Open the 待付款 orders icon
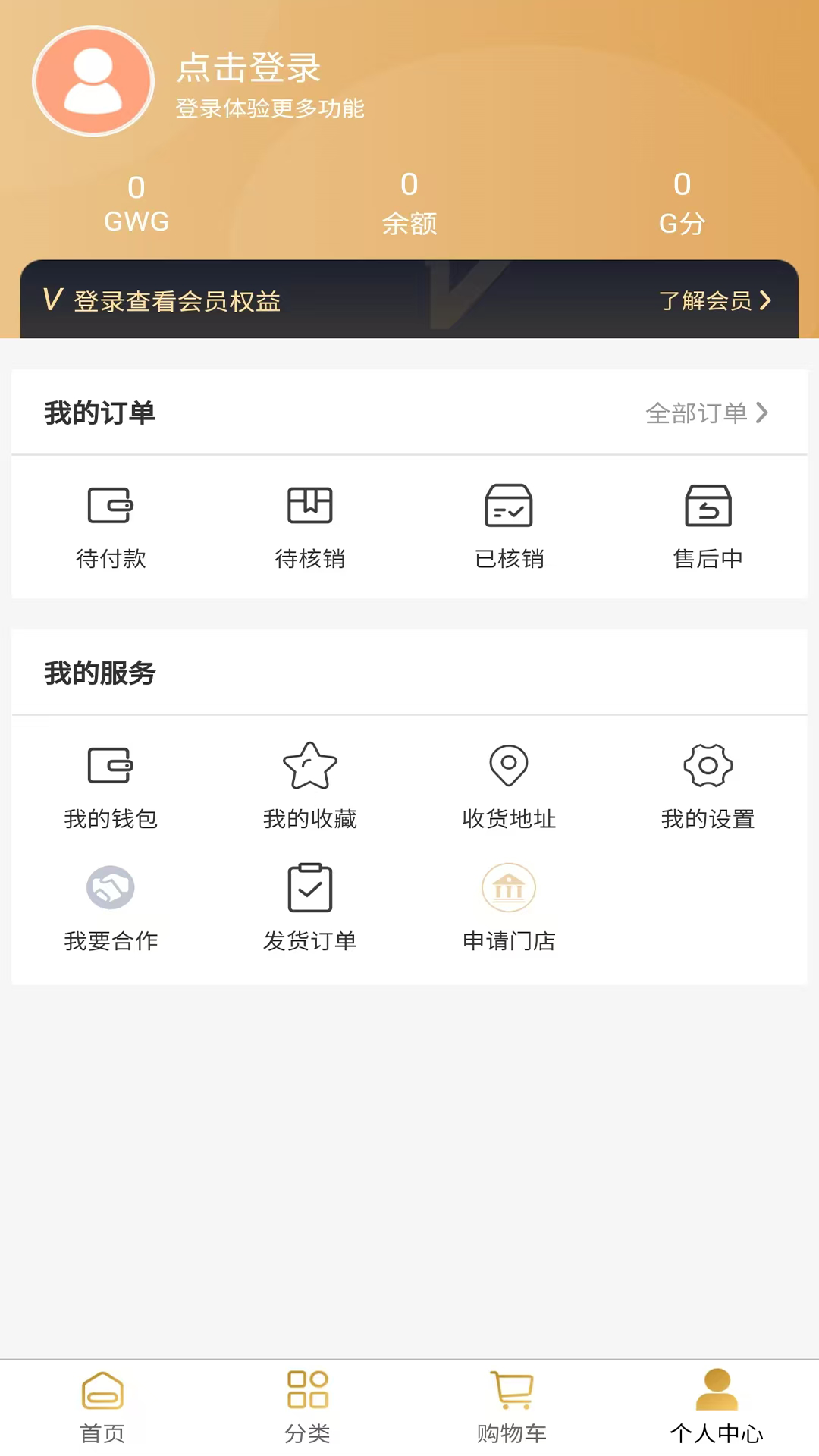The width and height of the screenshot is (819, 1456). coord(111,506)
